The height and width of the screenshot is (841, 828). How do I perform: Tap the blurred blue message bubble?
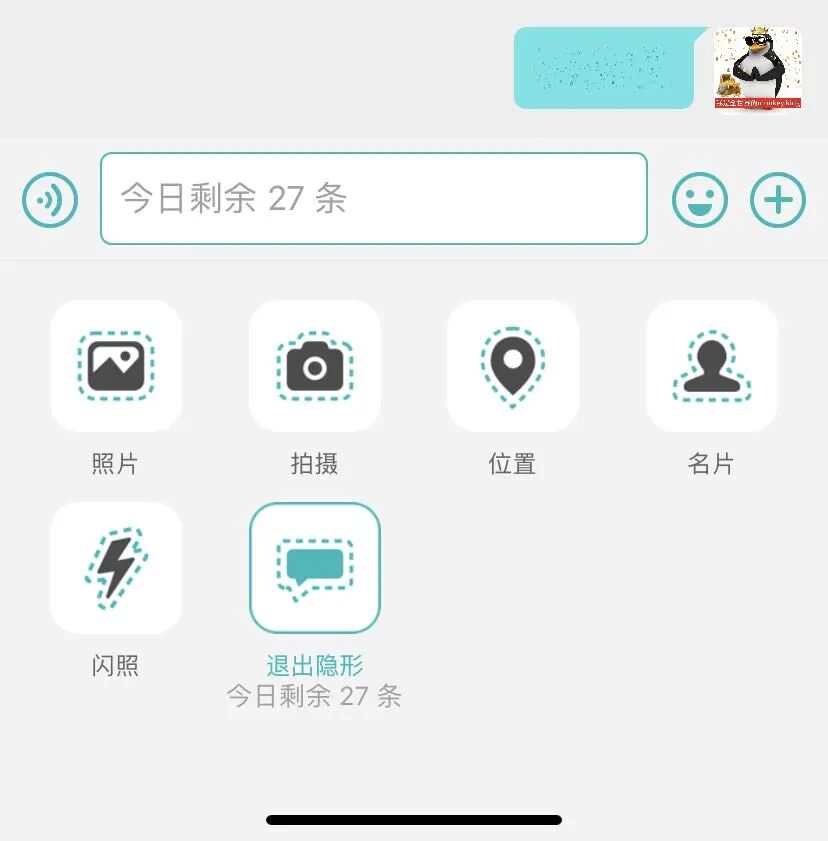click(x=603, y=68)
